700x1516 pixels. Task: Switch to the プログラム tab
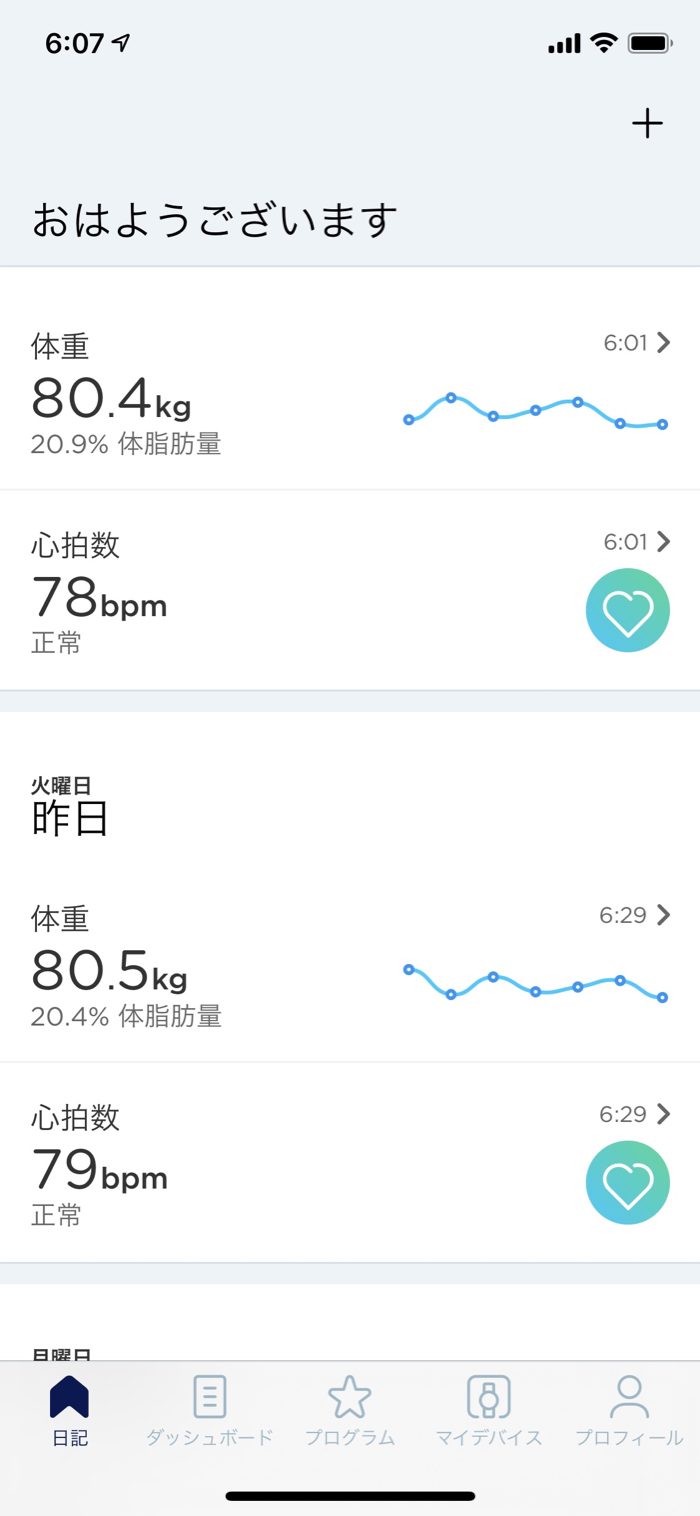click(x=350, y=1411)
